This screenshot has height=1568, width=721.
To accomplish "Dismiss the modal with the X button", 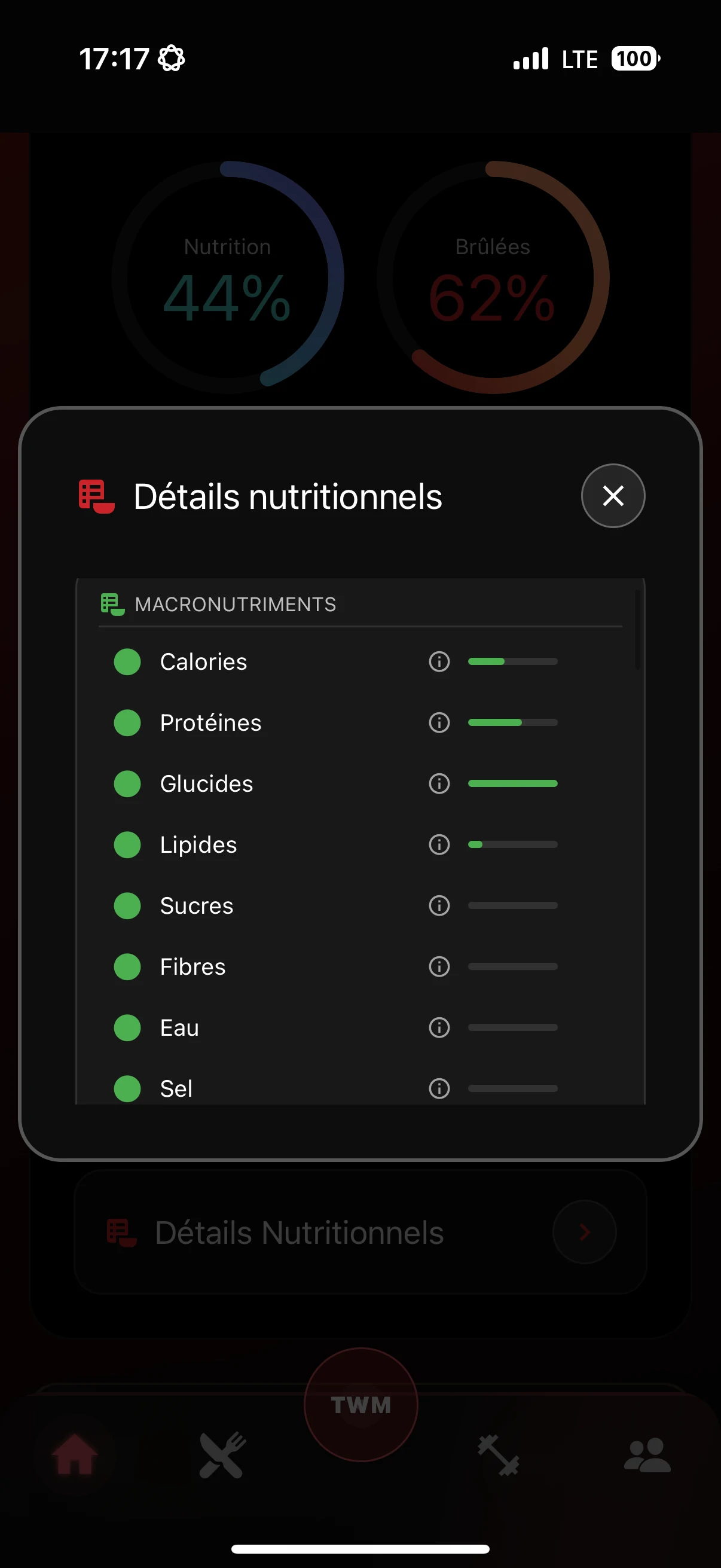I will tap(613, 495).
